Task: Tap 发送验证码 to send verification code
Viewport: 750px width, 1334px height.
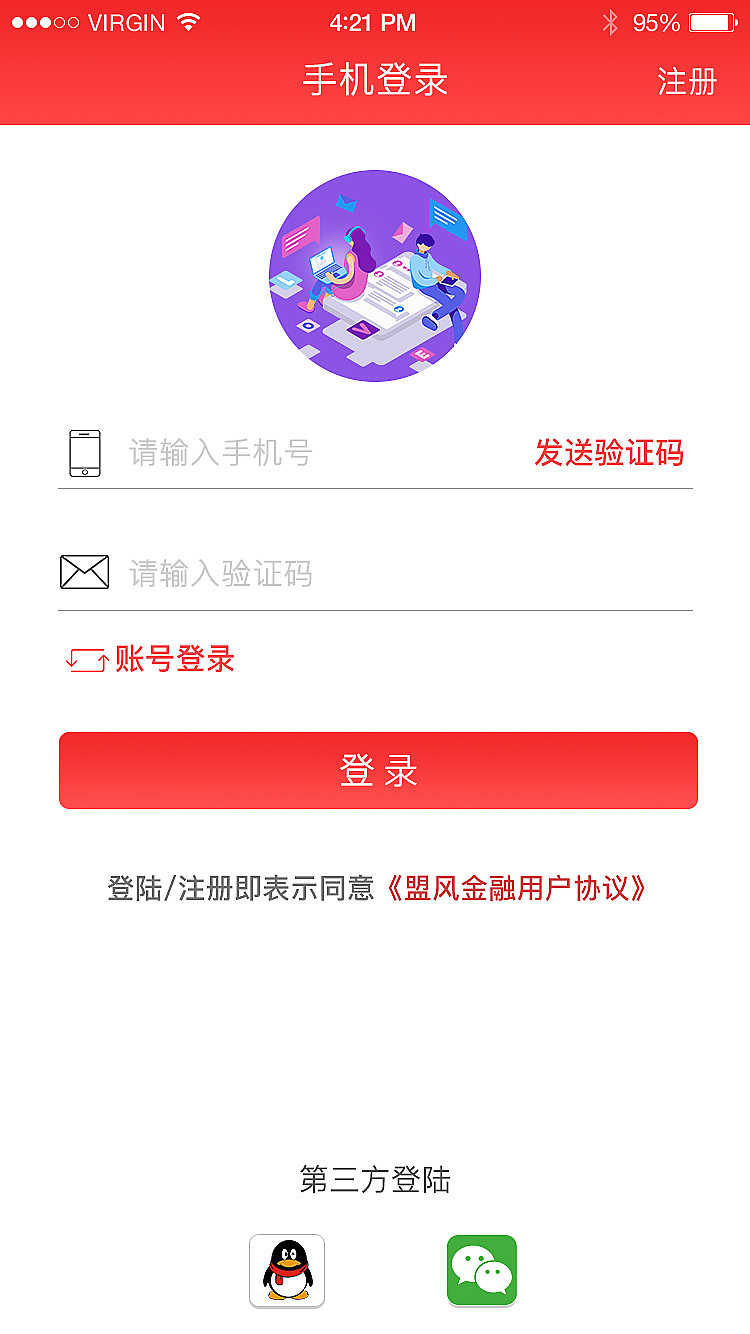Action: click(610, 452)
